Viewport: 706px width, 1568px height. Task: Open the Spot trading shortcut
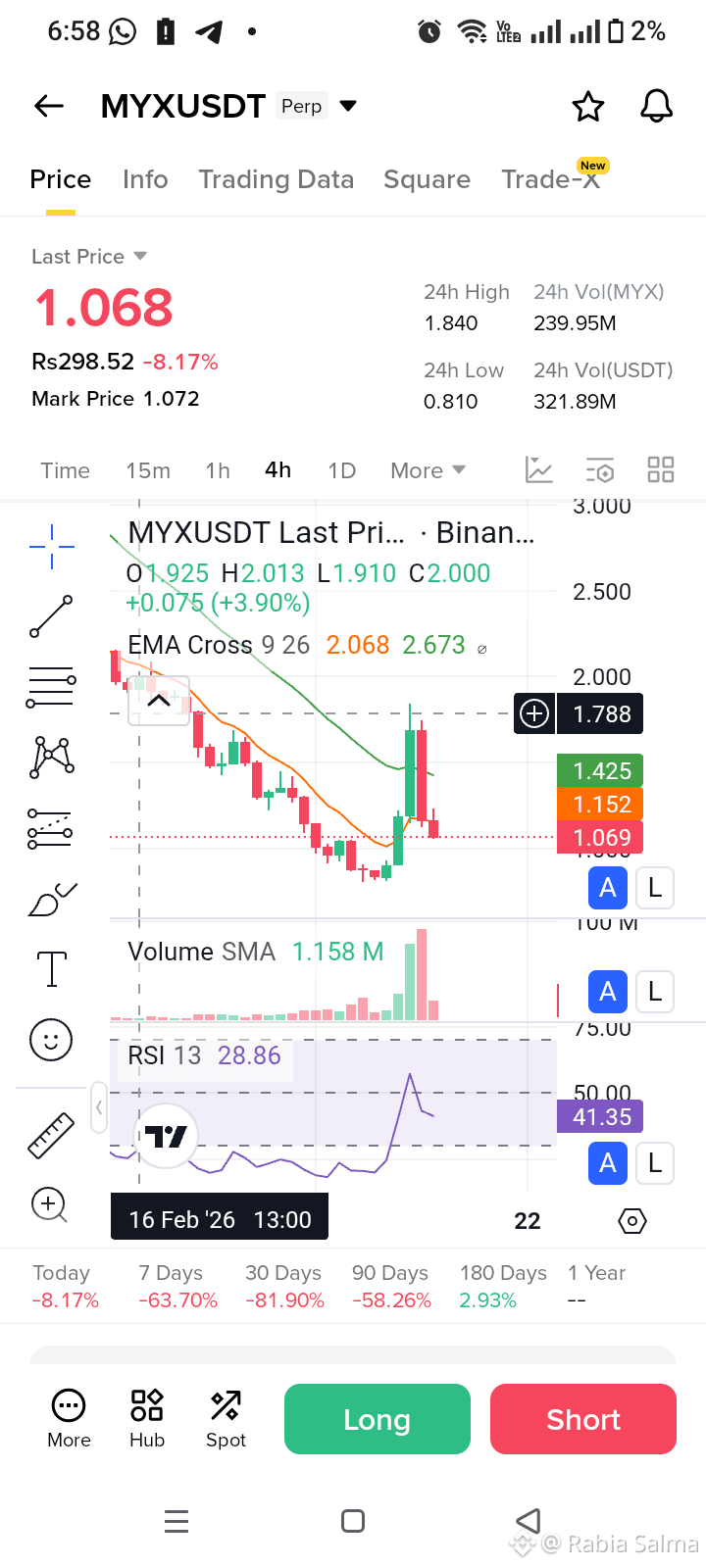(x=226, y=1418)
